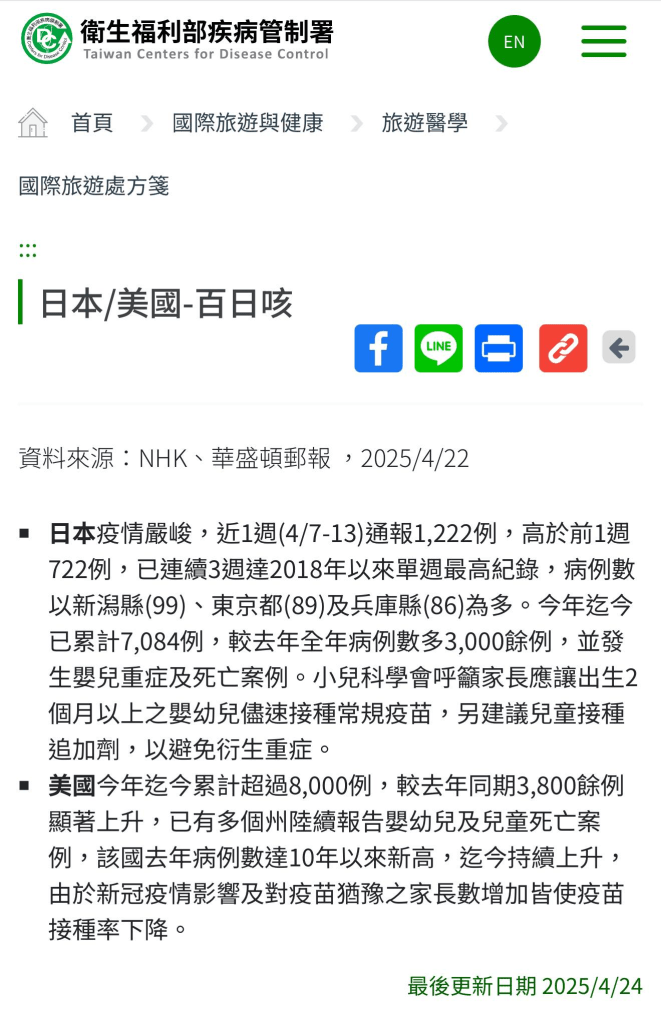Print this page
Viewport: 661px width, 1024px height.
coord(498,348)
